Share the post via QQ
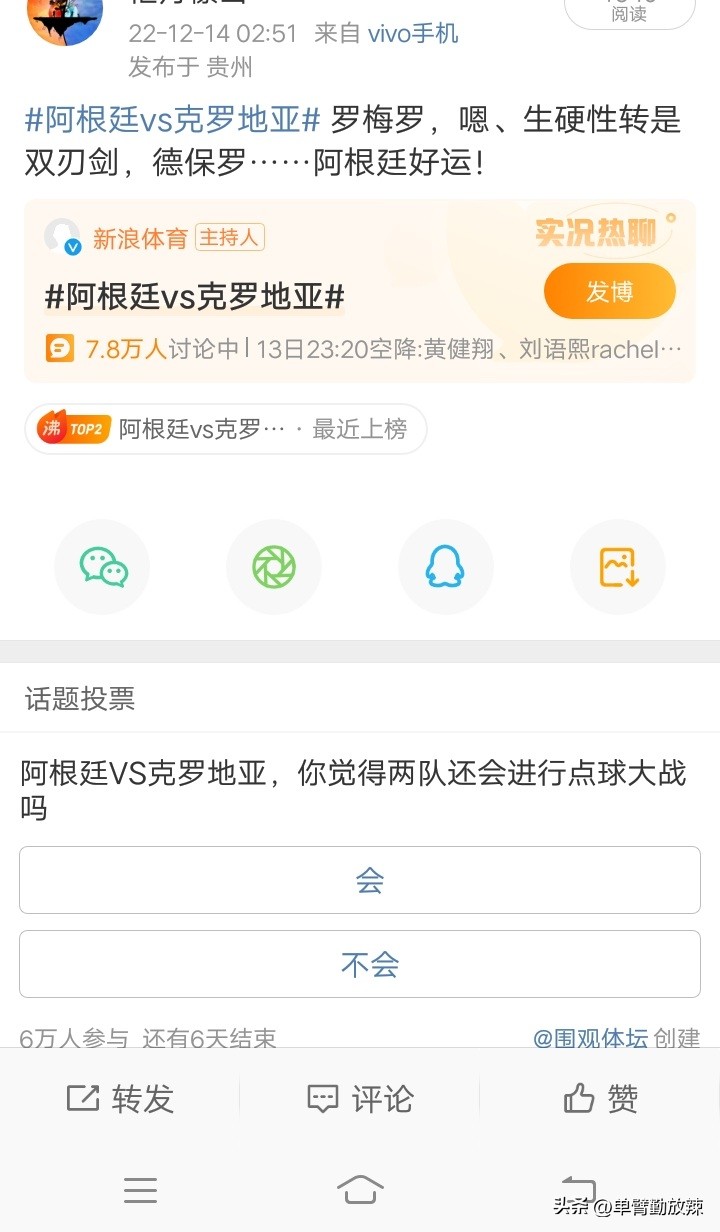The width and height of the screenshot is (720, 1232). 446,566
